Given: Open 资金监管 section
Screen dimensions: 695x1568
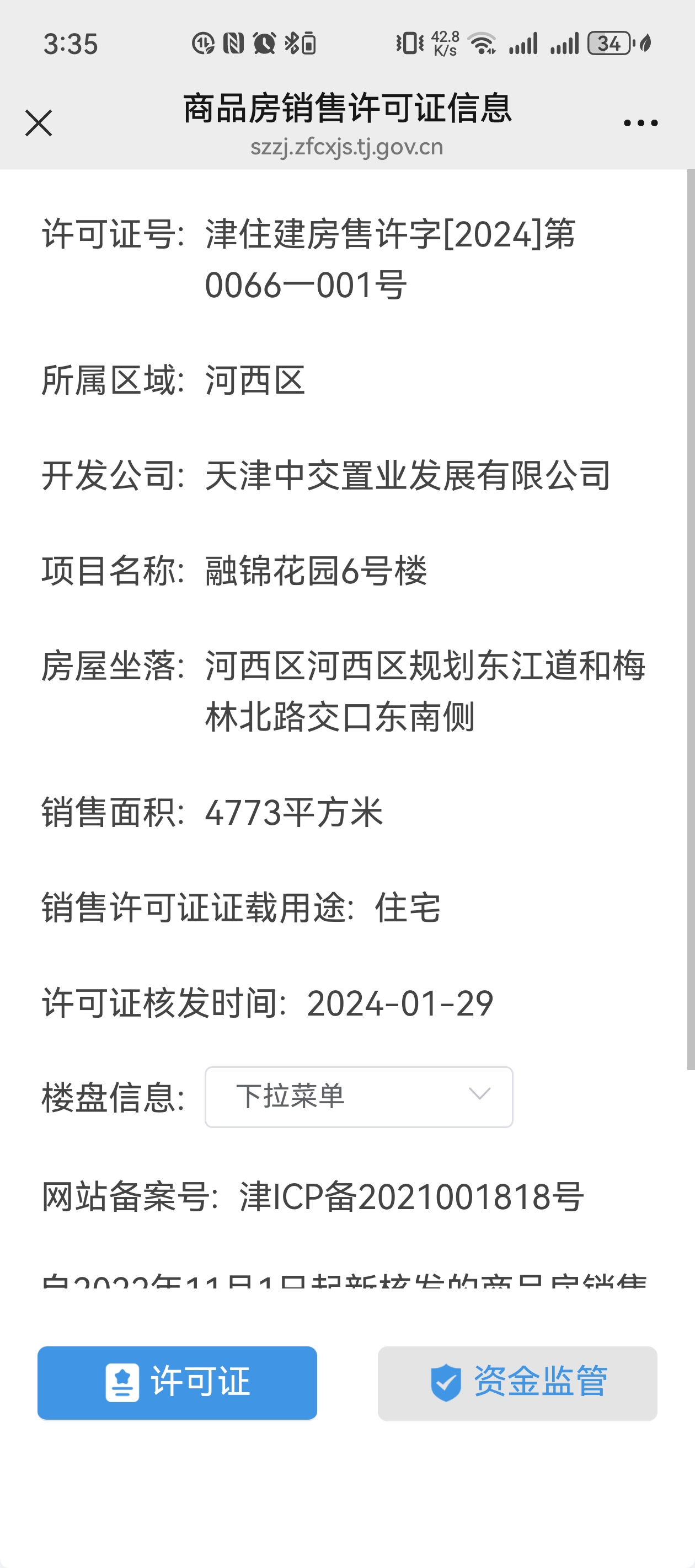Looking at the screenshot, I should [x=517, y=1382].
